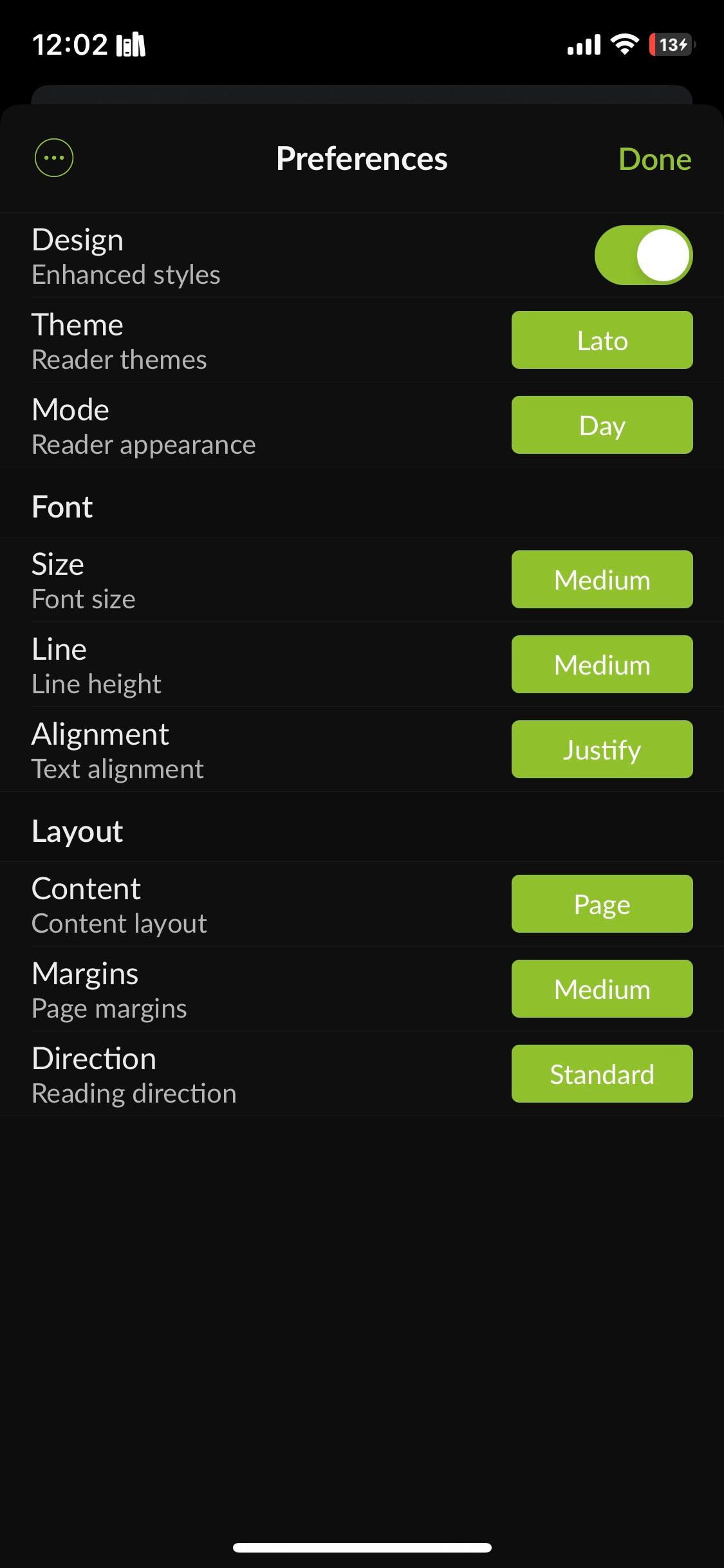724x1568 pixels.
Task: Disable the Design enhanced styles option
Action: tap(643, 256)
